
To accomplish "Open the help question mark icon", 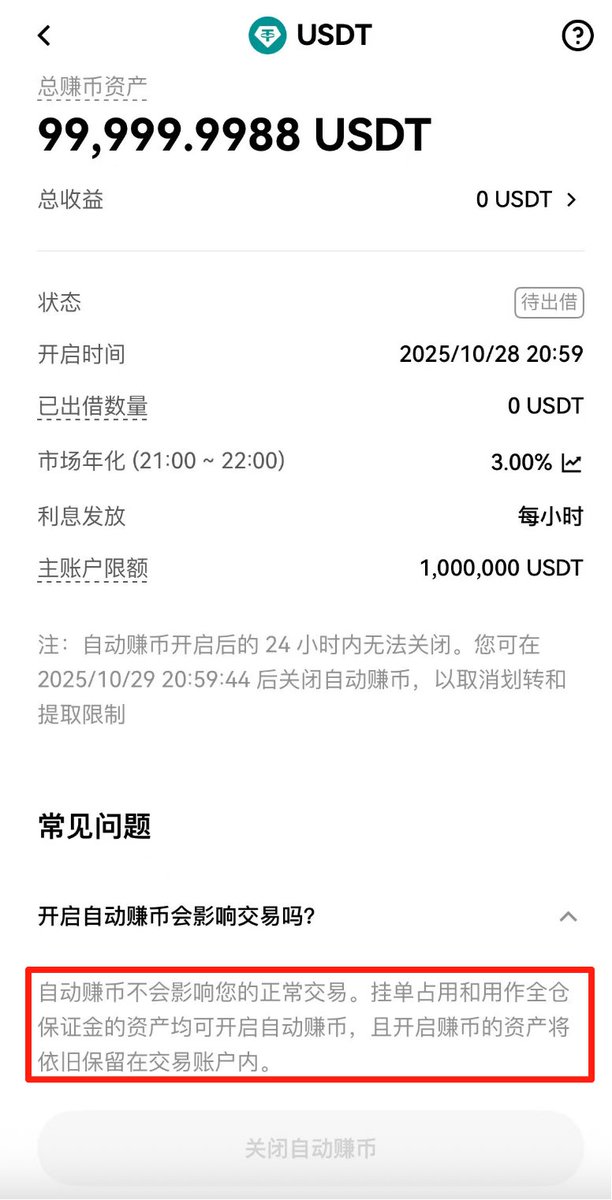I will pyautogui.click(x=577, y=36).
